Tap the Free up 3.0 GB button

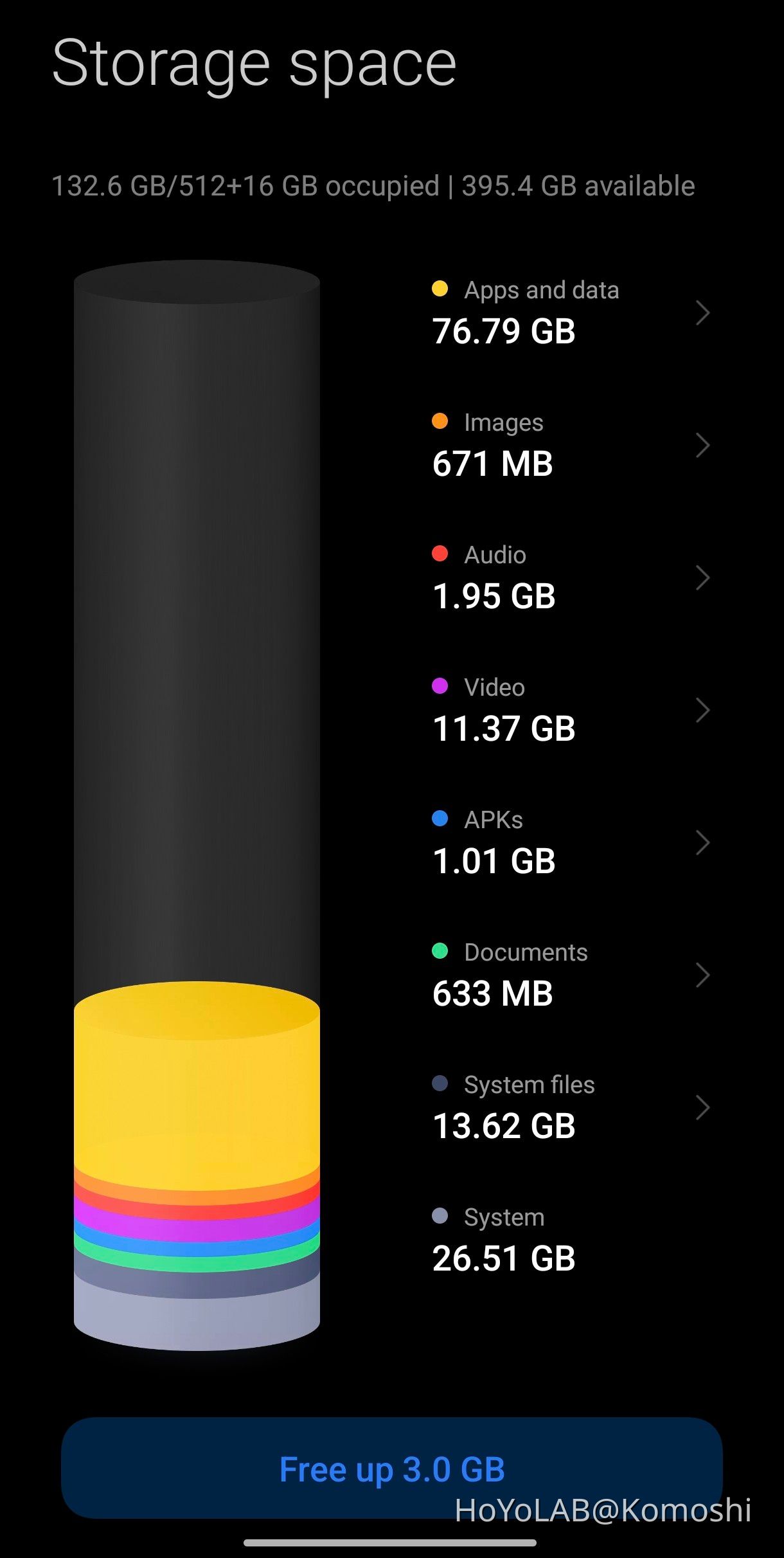[392, 1469]
